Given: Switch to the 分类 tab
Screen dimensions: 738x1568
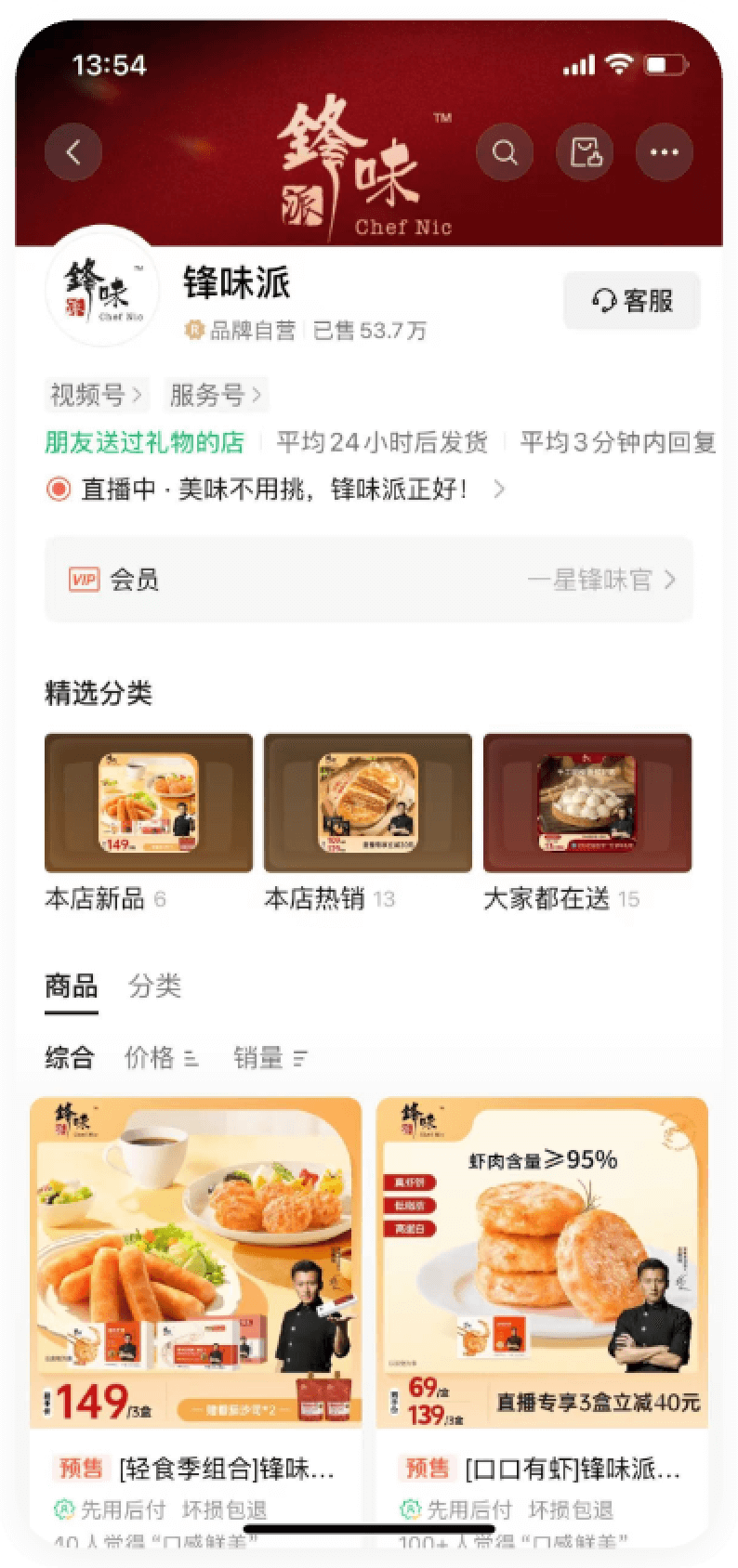Looking at the screenshot, I should tap(155, 986).
